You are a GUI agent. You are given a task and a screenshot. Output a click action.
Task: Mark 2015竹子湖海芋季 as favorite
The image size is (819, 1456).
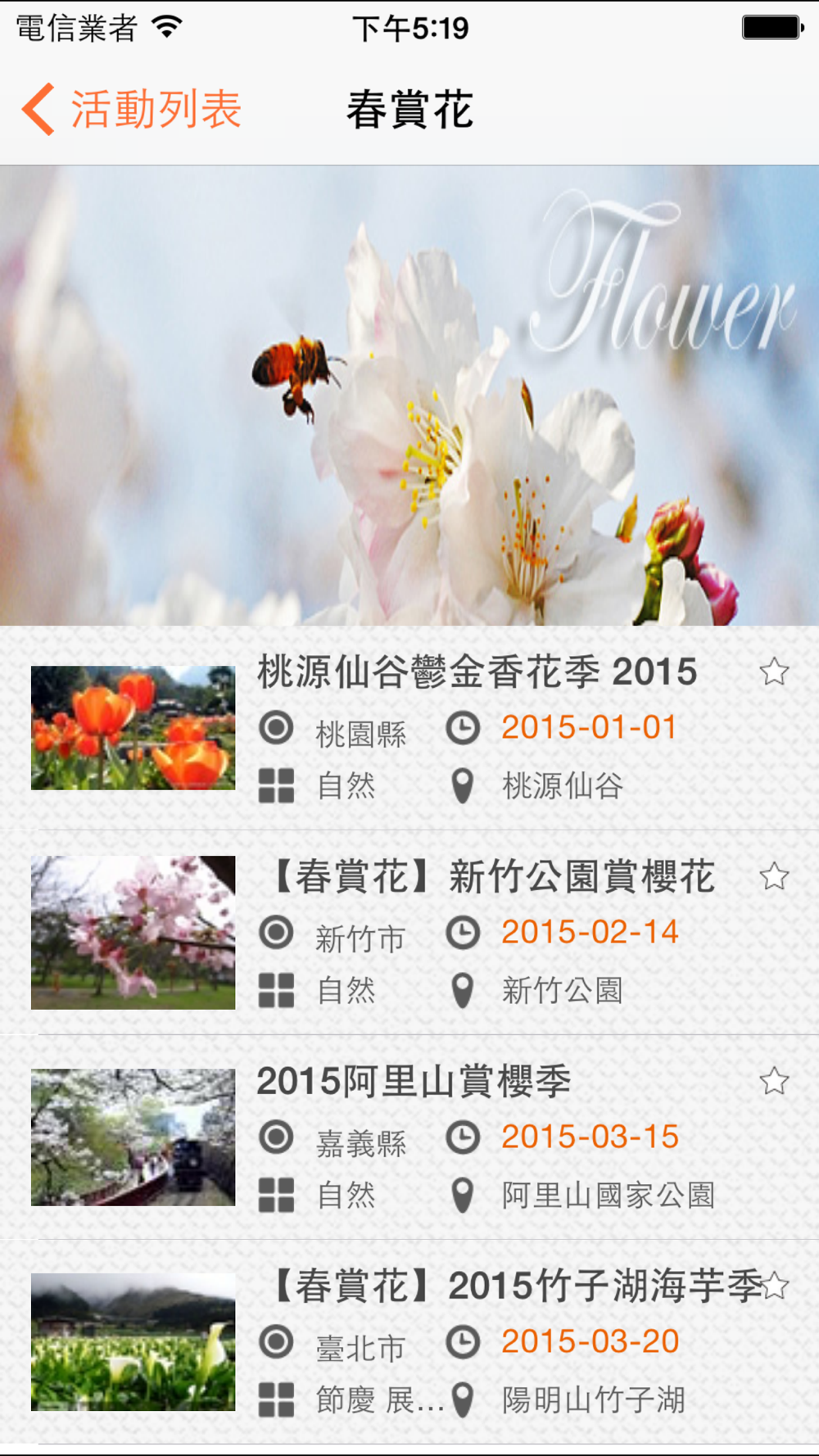776,1286
